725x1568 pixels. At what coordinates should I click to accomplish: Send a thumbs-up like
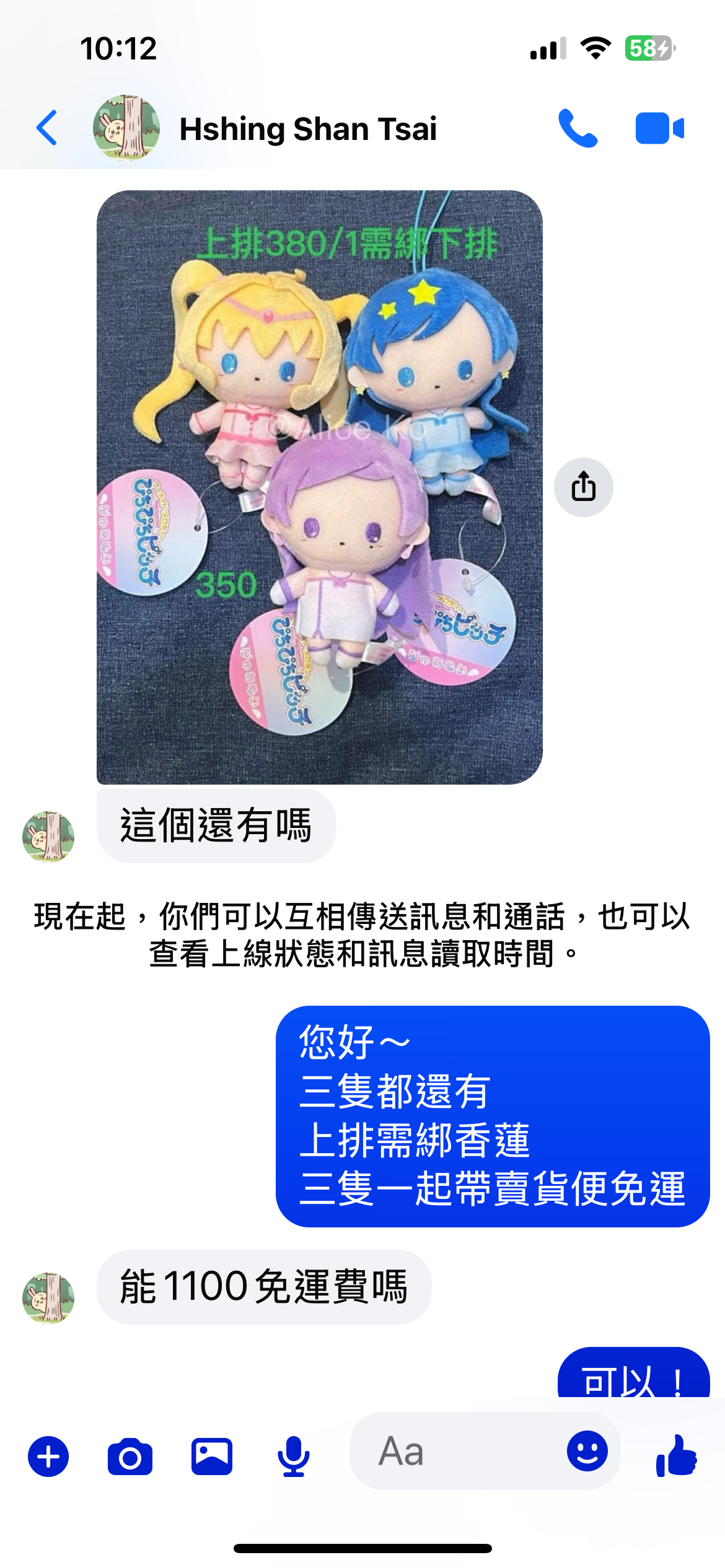tap(676, 1455)
